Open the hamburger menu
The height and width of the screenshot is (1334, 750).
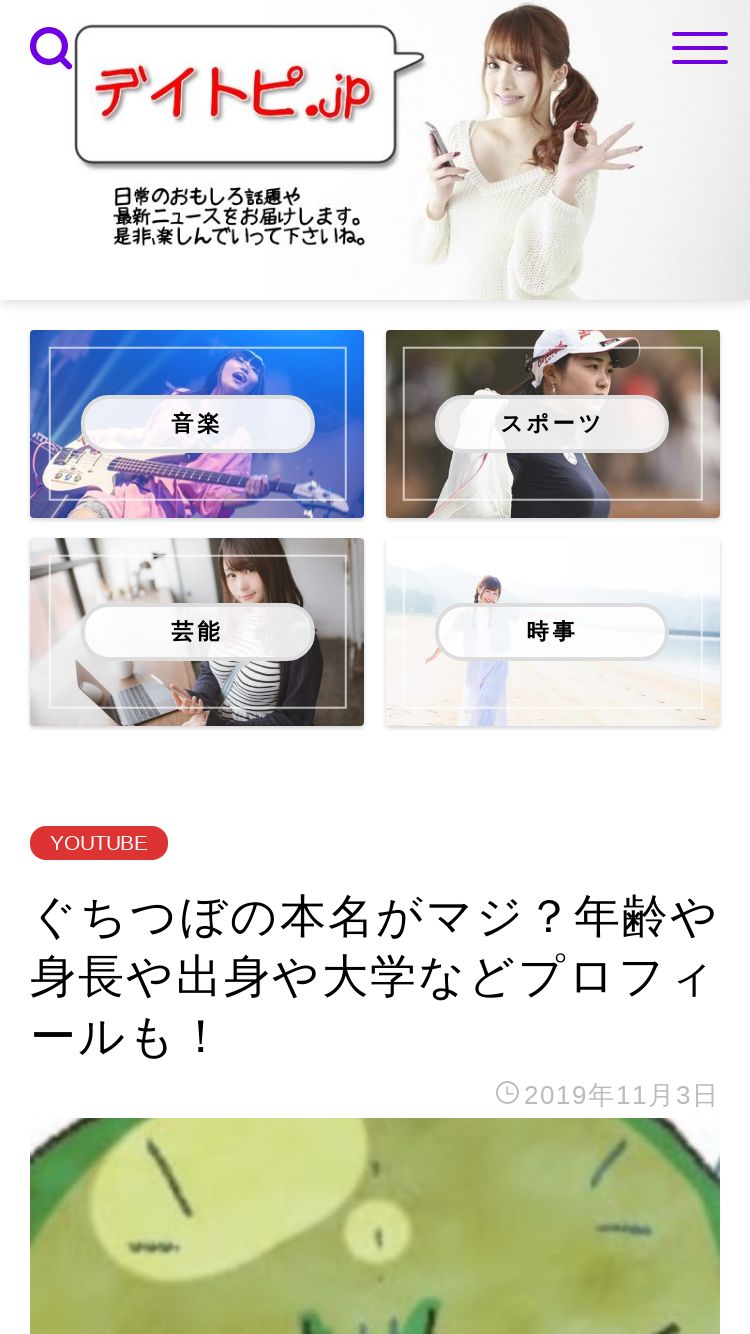tap(699, 48)
